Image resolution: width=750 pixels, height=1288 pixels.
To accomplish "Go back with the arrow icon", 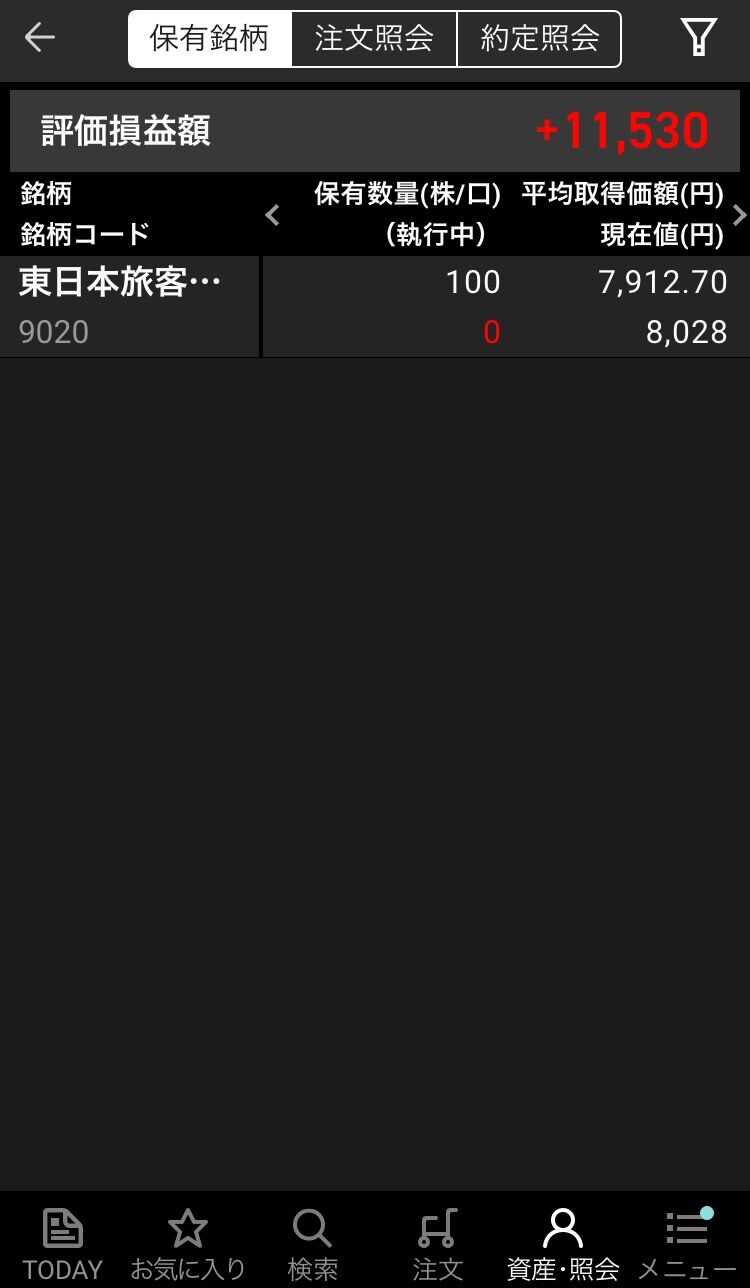I will tap(39, 38).
